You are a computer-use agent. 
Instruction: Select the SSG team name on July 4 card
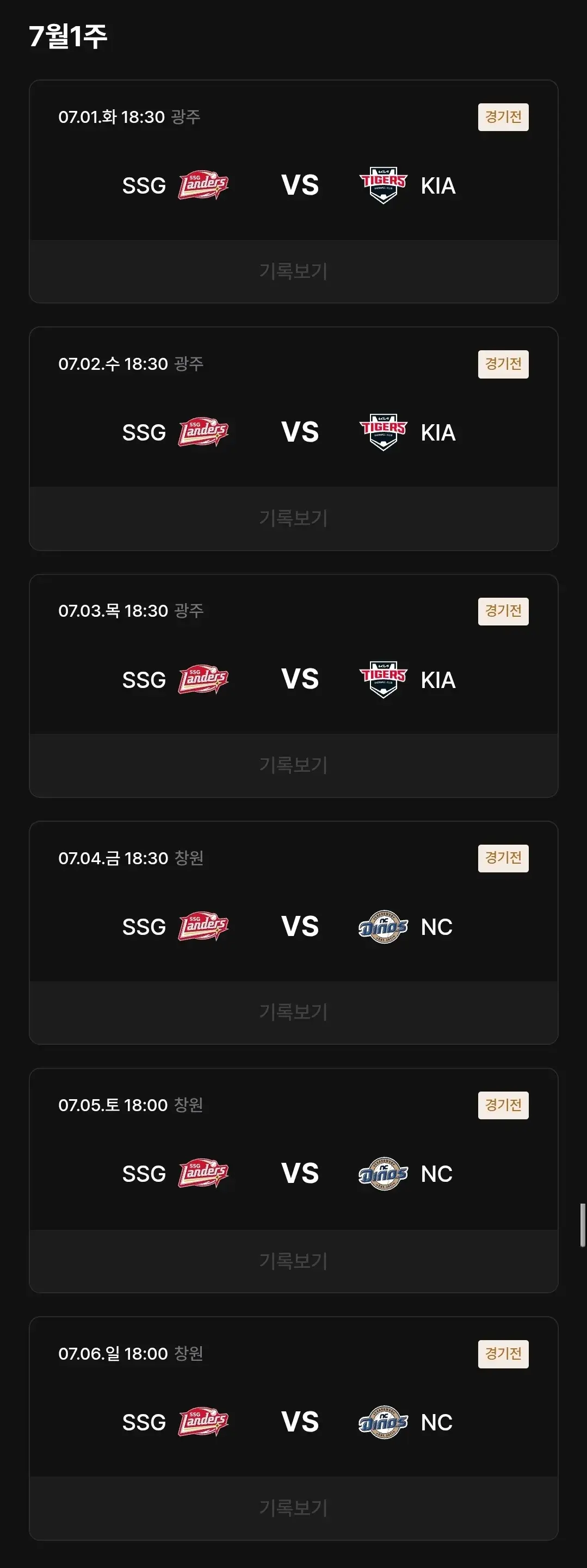pos(144,926)
